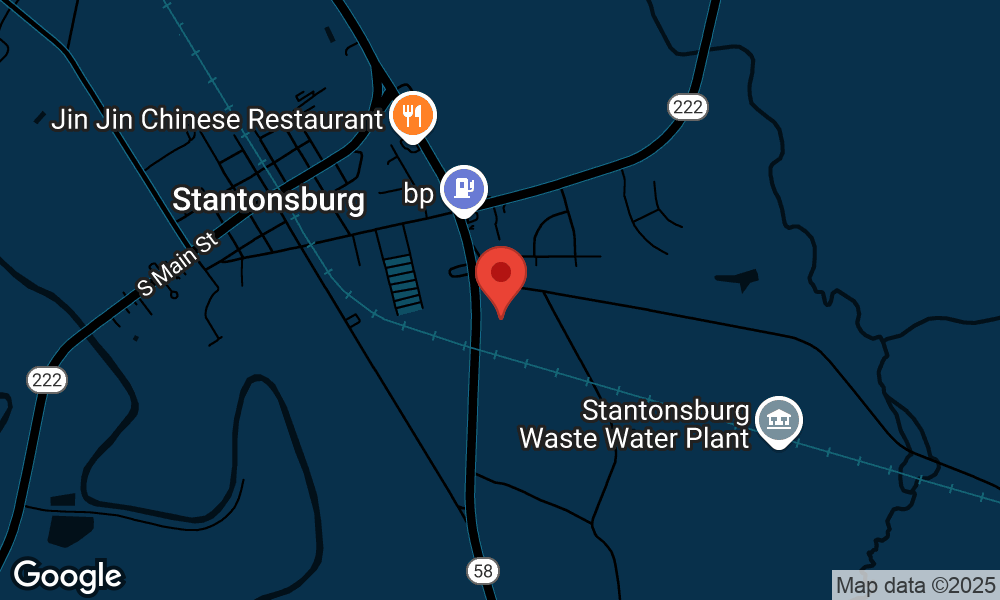Open the Jin Jin Chinese Restaurant pin
The width and height of the screenshot is (1000, 600).
point(413,117)
